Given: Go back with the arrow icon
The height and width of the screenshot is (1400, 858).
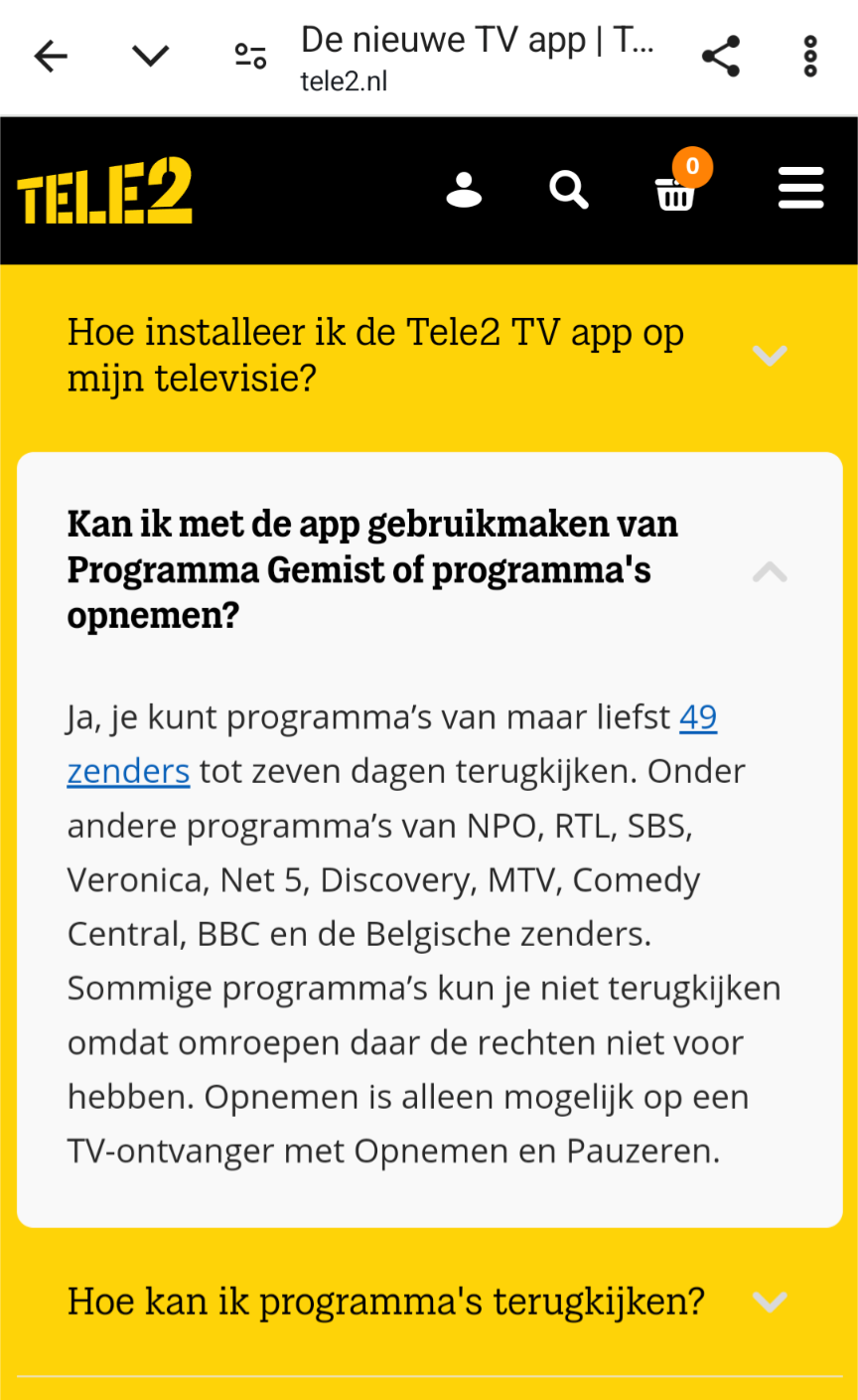Looking at the screenshot, I should point(51,57).
